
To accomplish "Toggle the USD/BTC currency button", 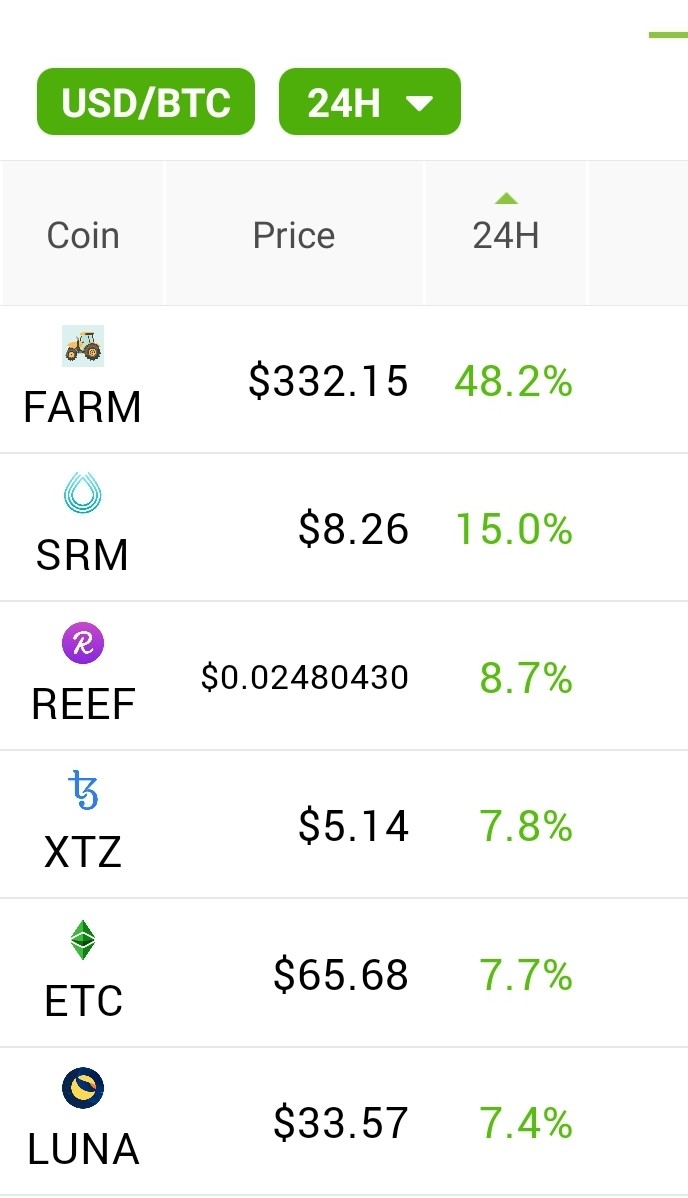I will 145,102.
